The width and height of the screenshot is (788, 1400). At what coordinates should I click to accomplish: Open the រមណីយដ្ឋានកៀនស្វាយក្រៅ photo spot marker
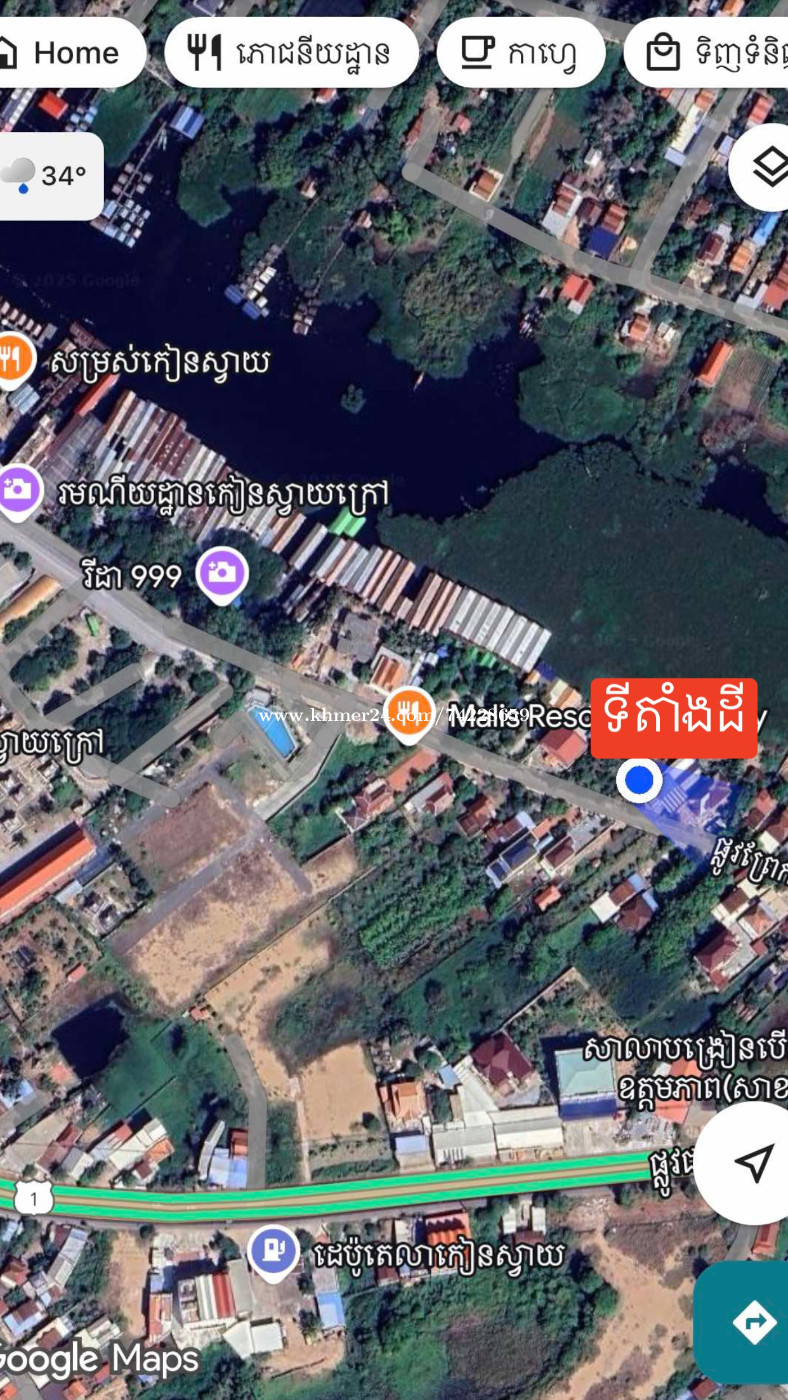click(x=18, y=490)
